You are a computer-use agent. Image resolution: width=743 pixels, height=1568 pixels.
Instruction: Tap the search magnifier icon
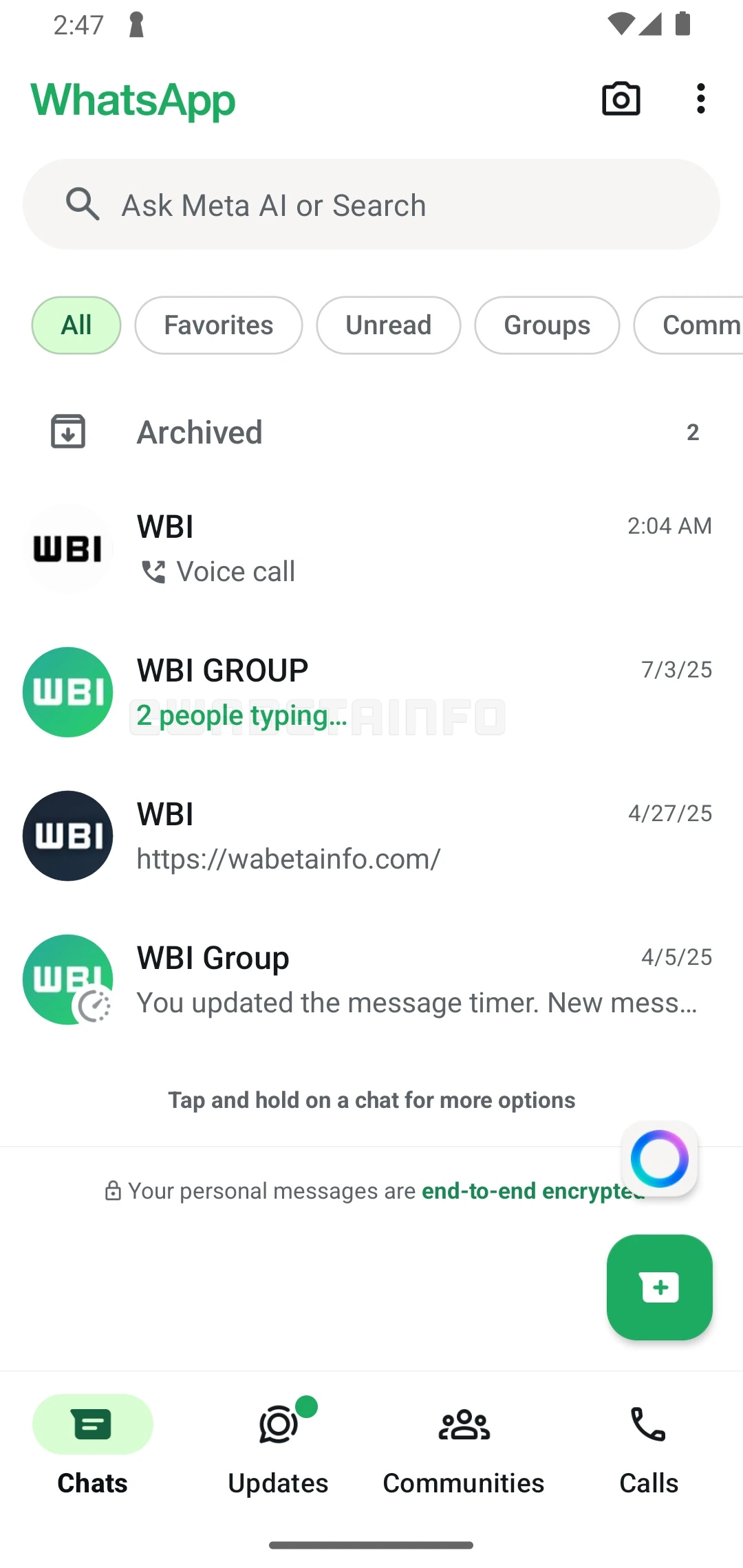(x=83, y=204)
